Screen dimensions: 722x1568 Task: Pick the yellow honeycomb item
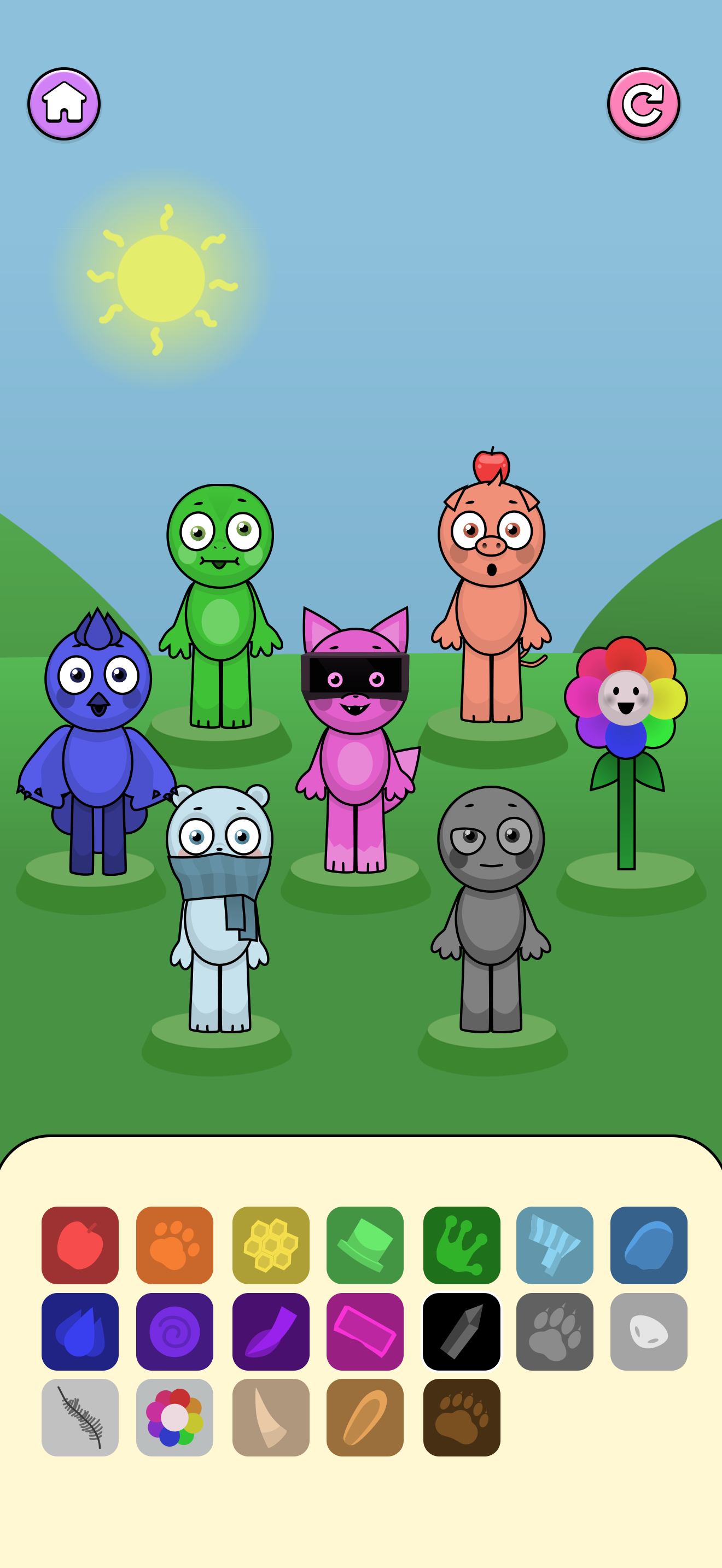[x=270, y=1245]
